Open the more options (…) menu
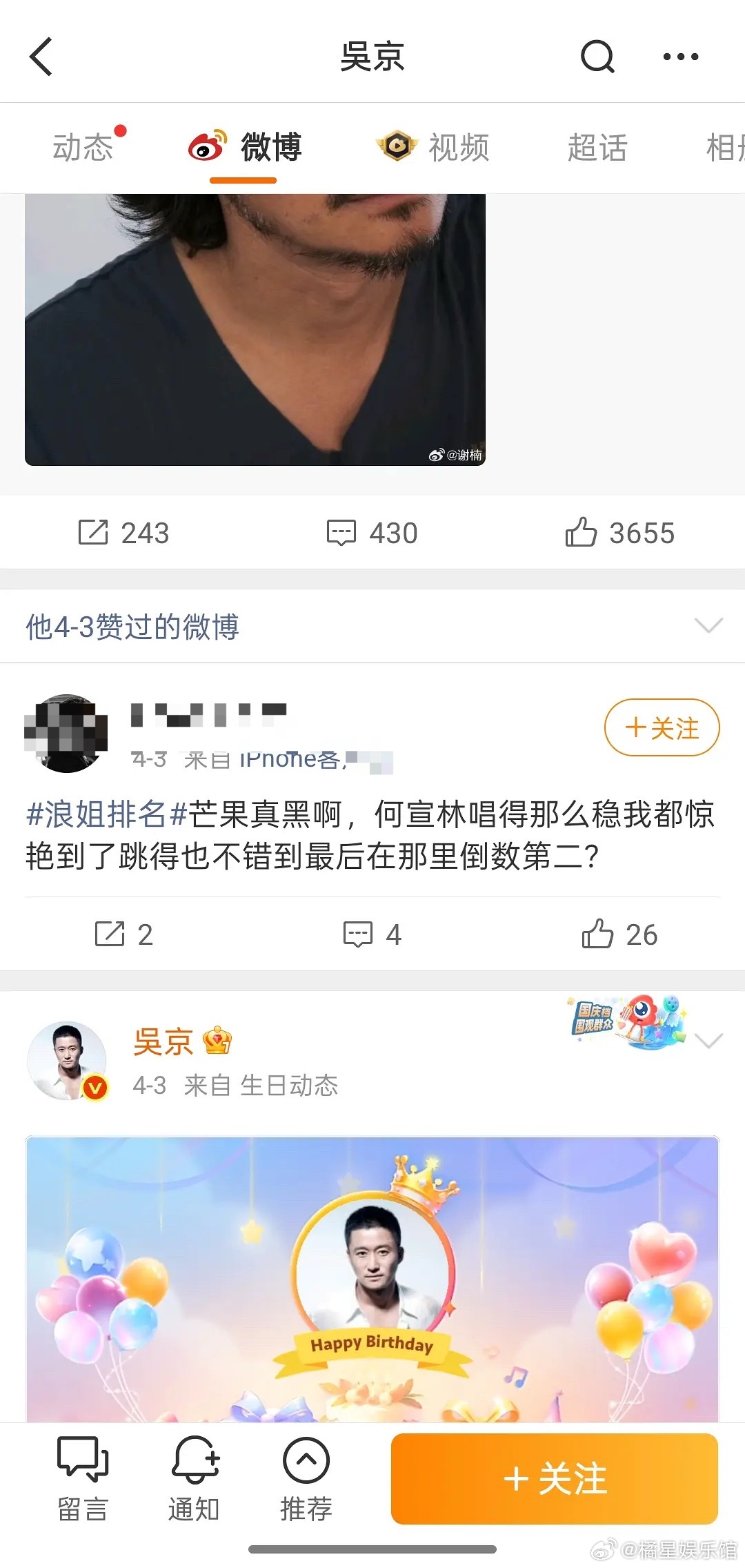The width and height of the screenshot is (745, 1568). point(682,56)
